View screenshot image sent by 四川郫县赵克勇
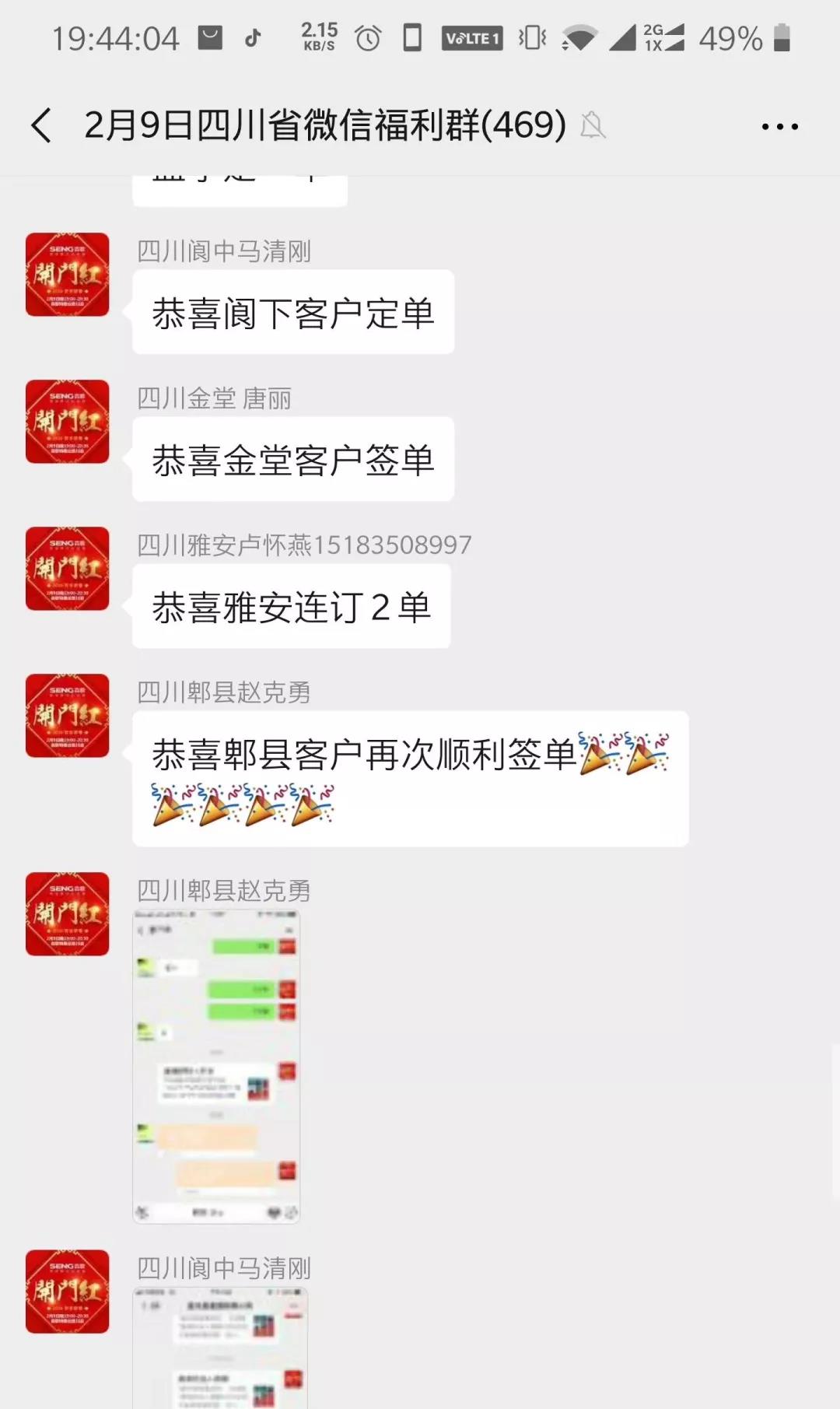 pyautogui.click(x=216, y=1066)
